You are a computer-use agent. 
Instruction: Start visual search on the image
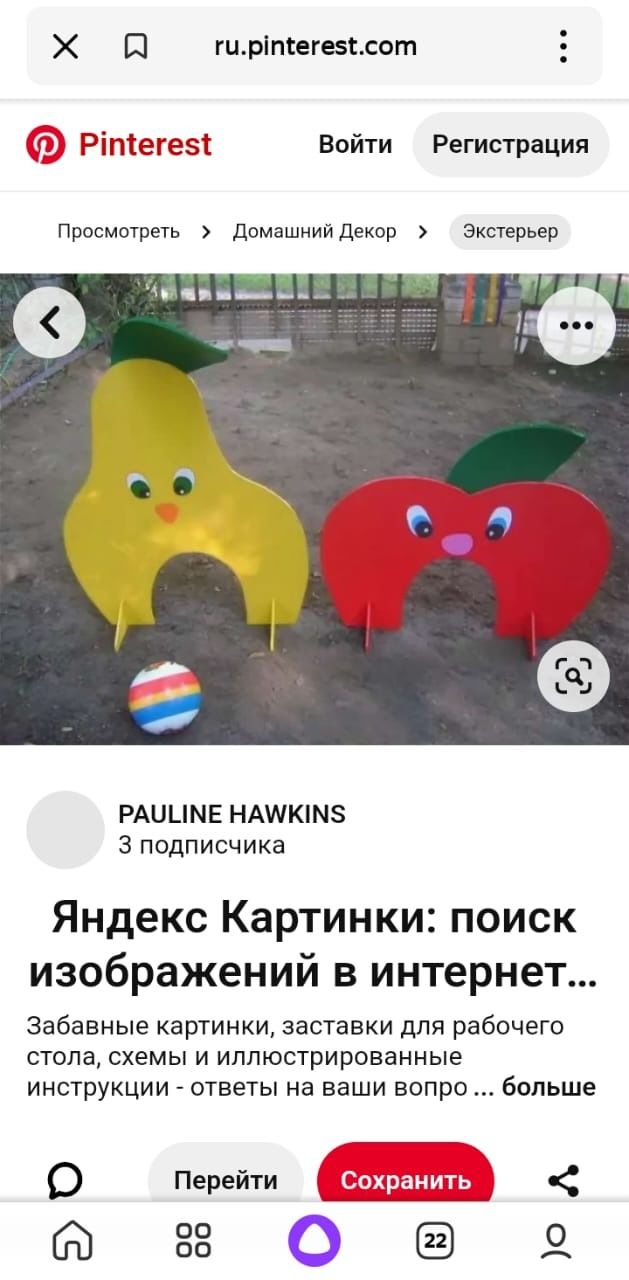click(x=573, y=677)
